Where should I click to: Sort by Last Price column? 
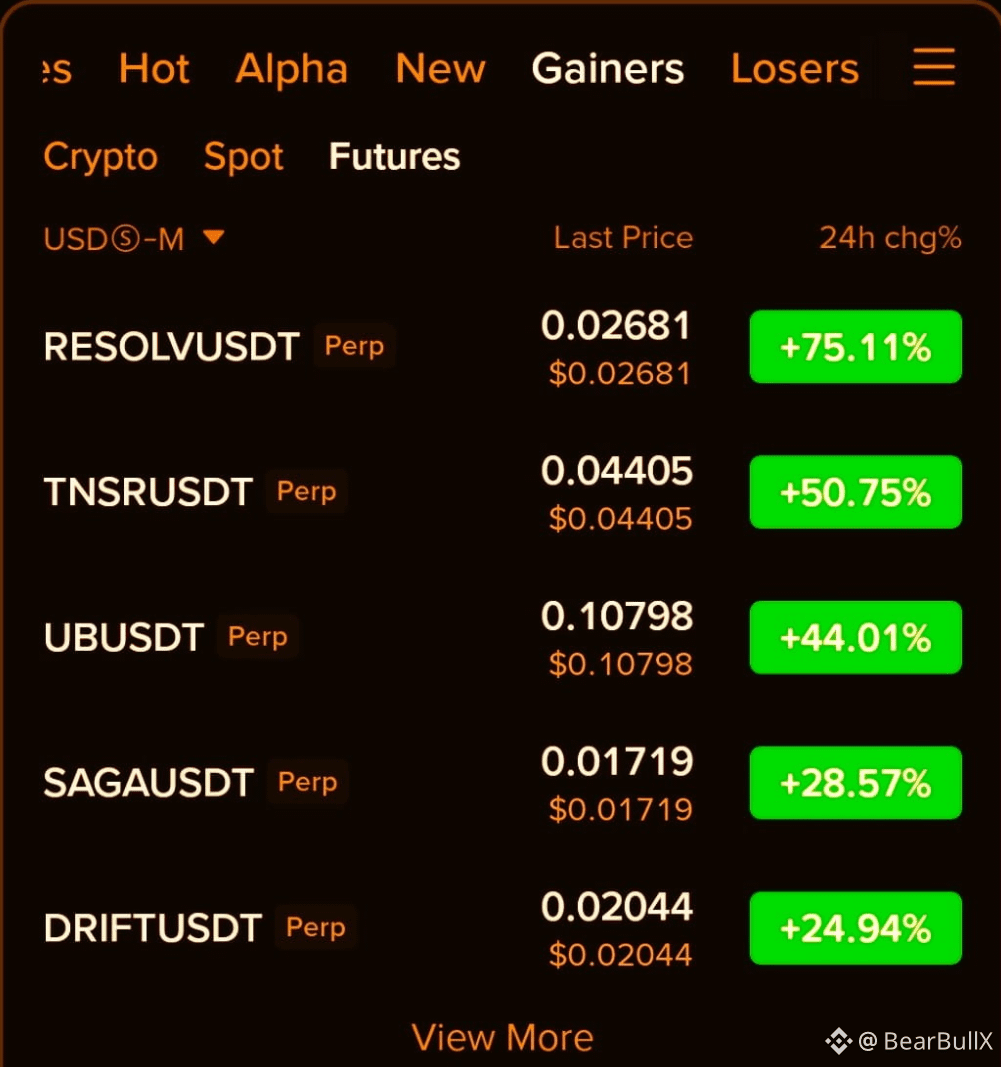(623, 237)
